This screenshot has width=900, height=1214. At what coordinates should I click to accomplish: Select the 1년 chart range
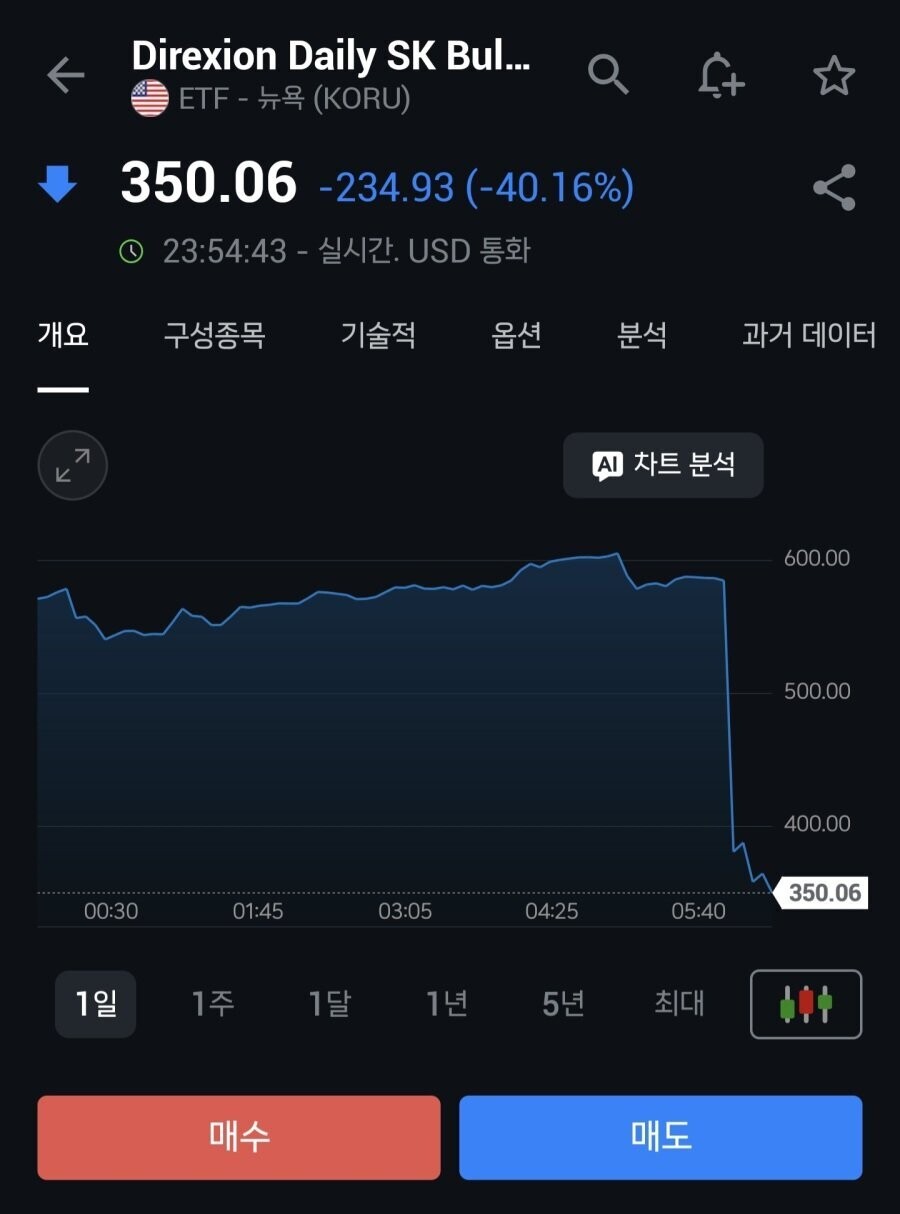click(446, 1003)
